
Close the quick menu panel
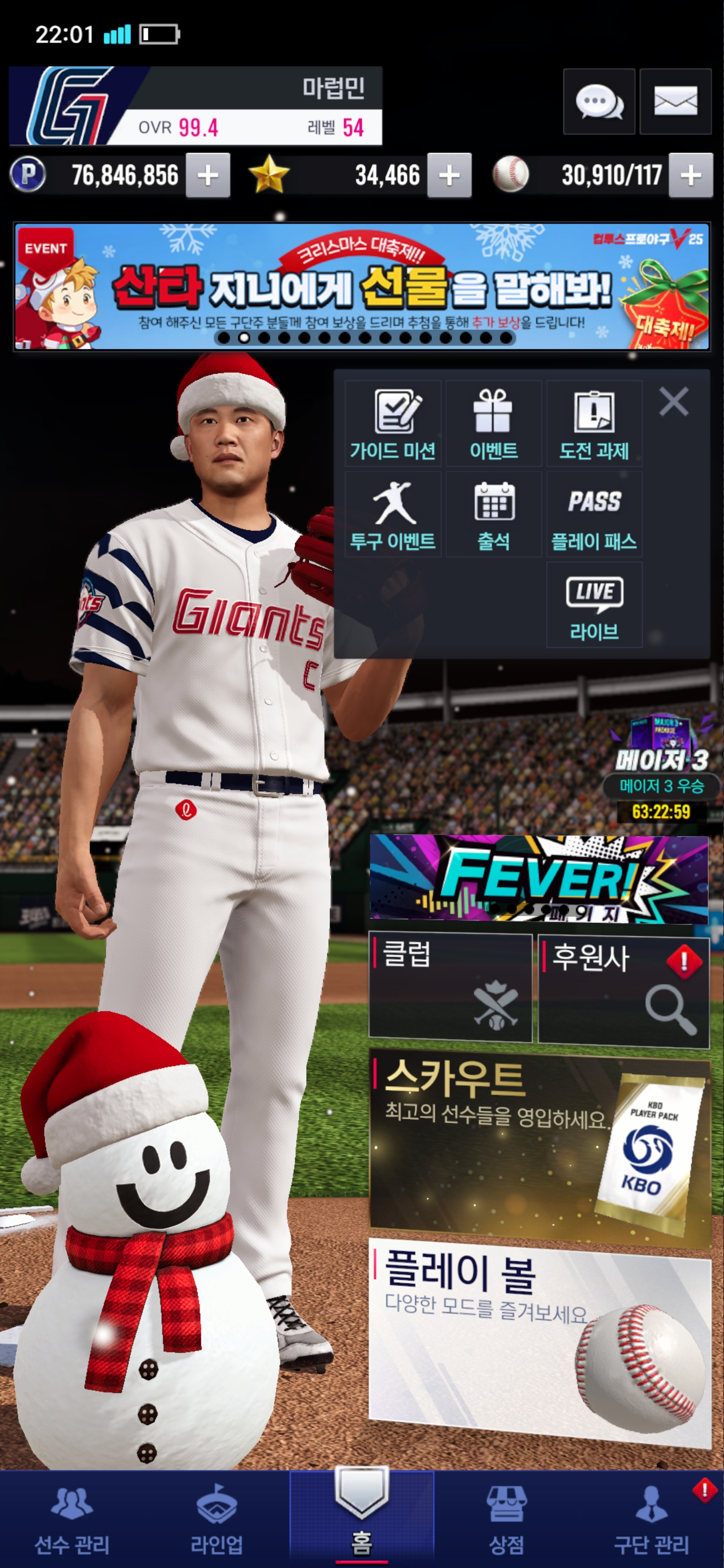tap(673, 402)
